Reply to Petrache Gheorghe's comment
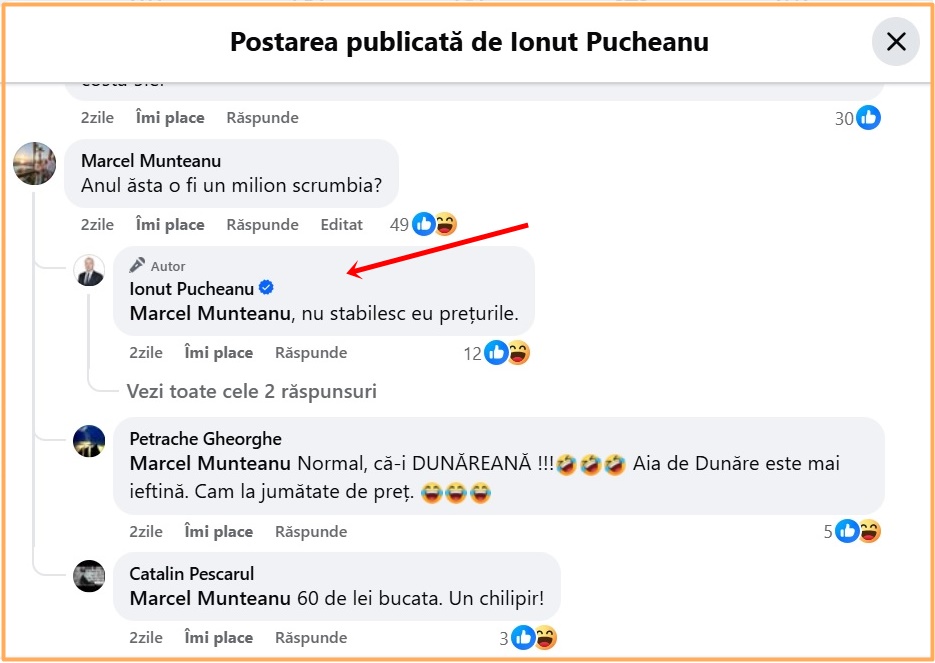The height and width of the screenshot is (663, 935). [x=311, y=532]
